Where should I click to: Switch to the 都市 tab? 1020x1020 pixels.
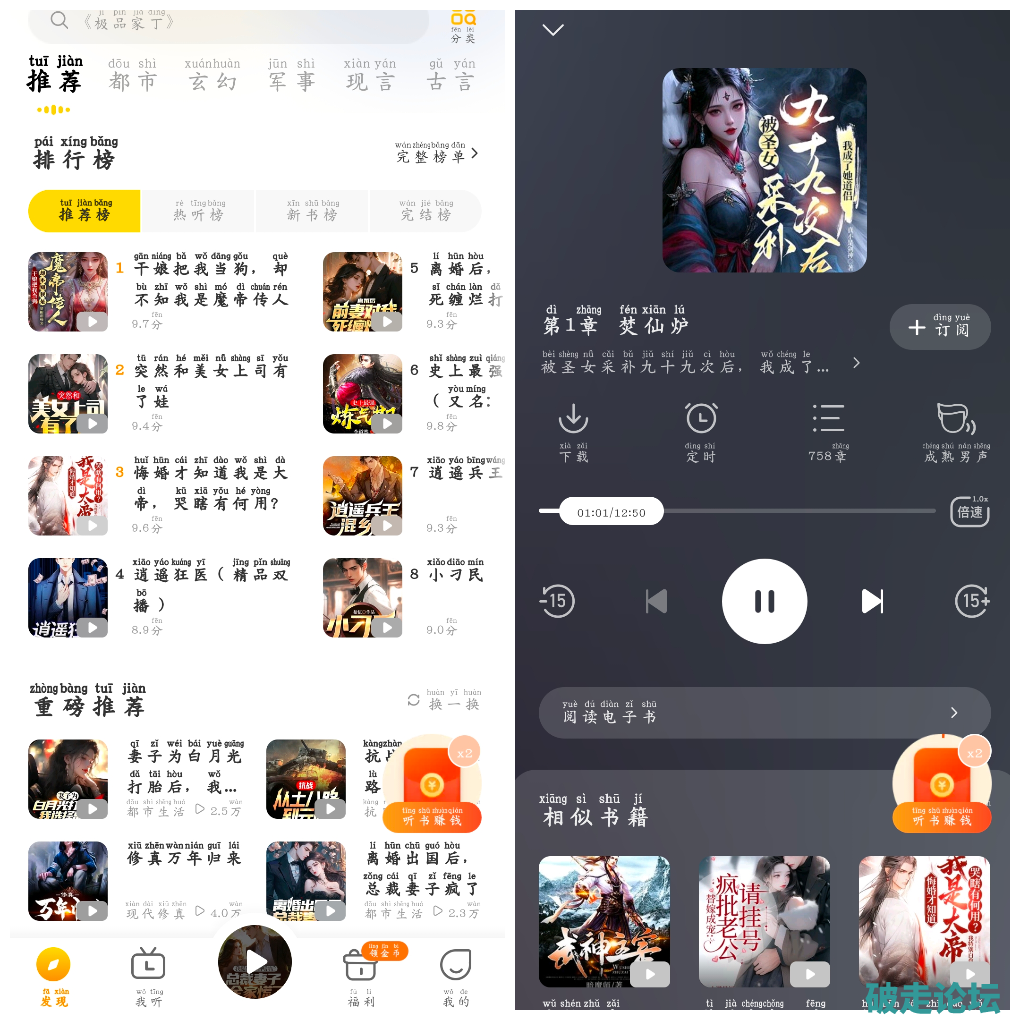[133, 76]
